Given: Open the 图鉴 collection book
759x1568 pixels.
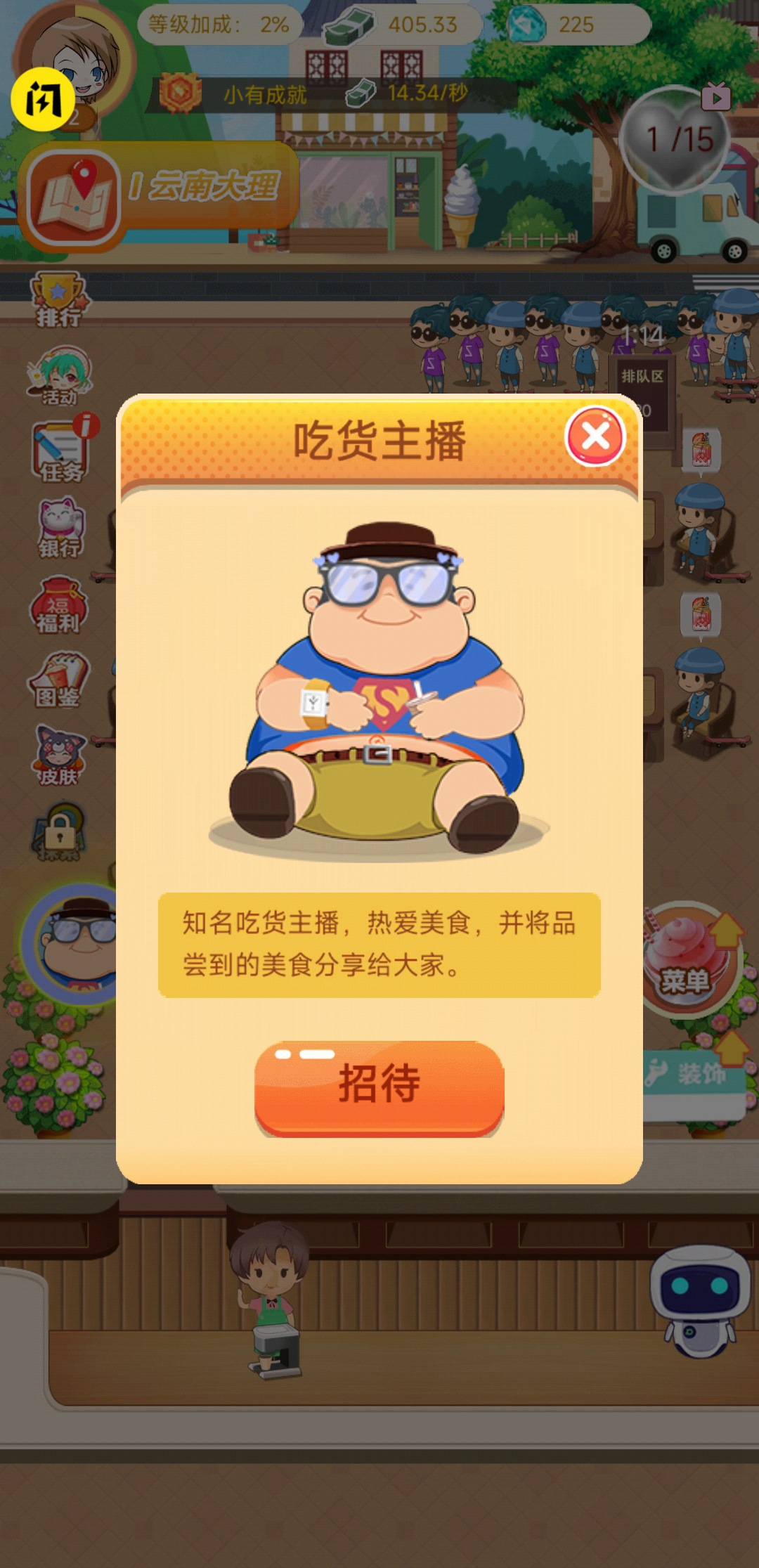Looking at the screenshot, I should pos(58,680).
